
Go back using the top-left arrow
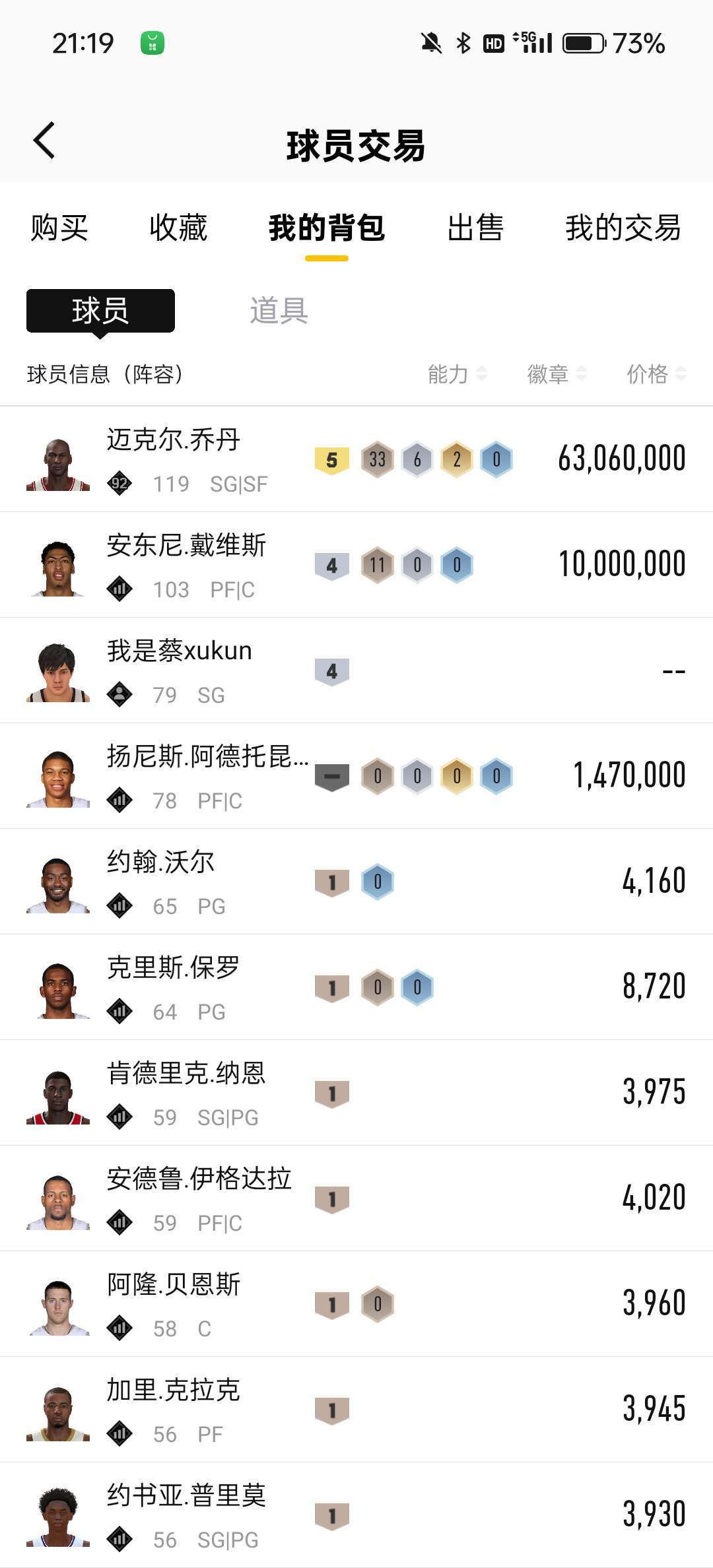pos(44,141)
